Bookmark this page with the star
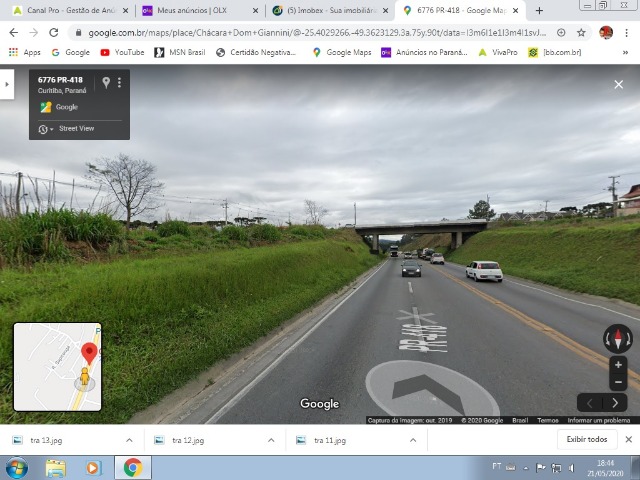 (581, 32)
